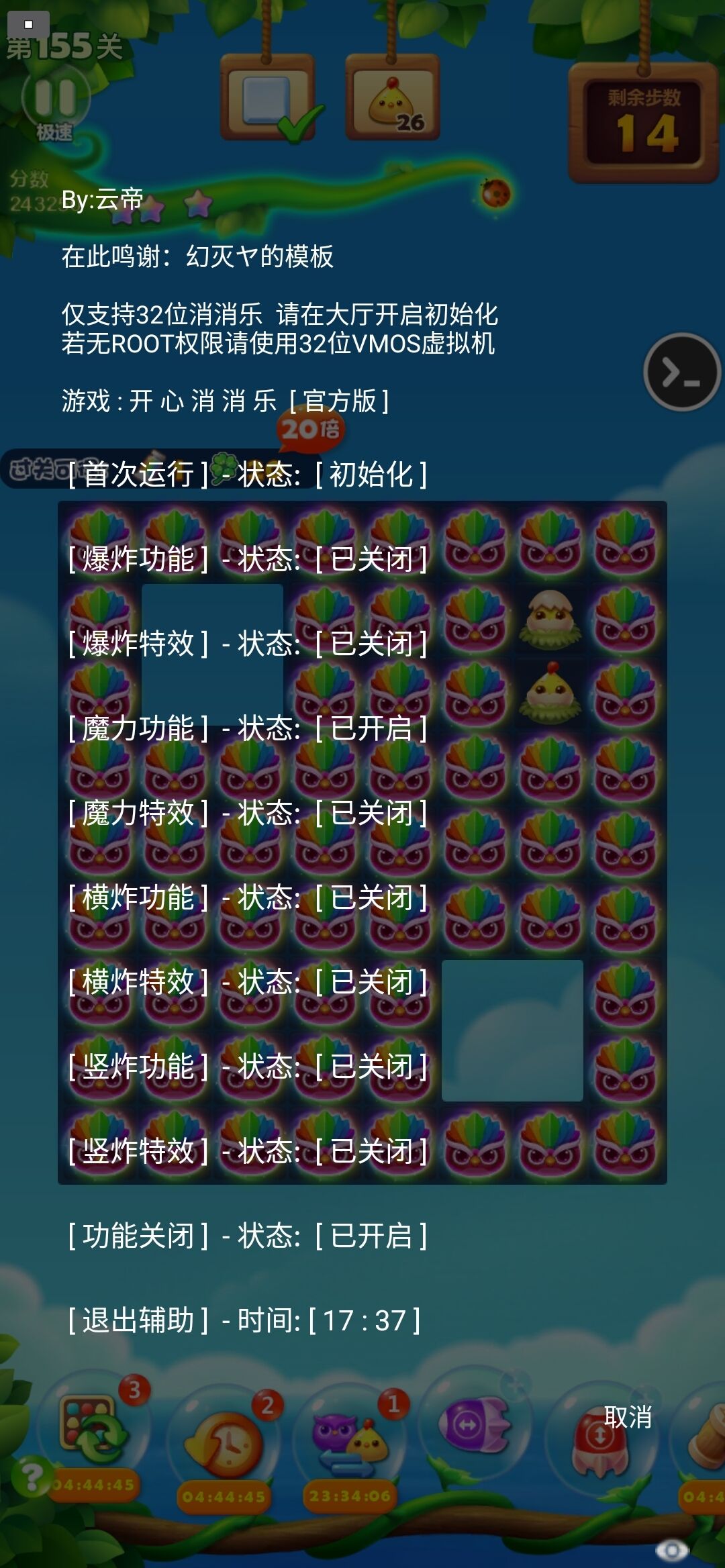
Task: Select the 首次运行 initialization option
Action: pyautogui.click(x=247, y=475)
